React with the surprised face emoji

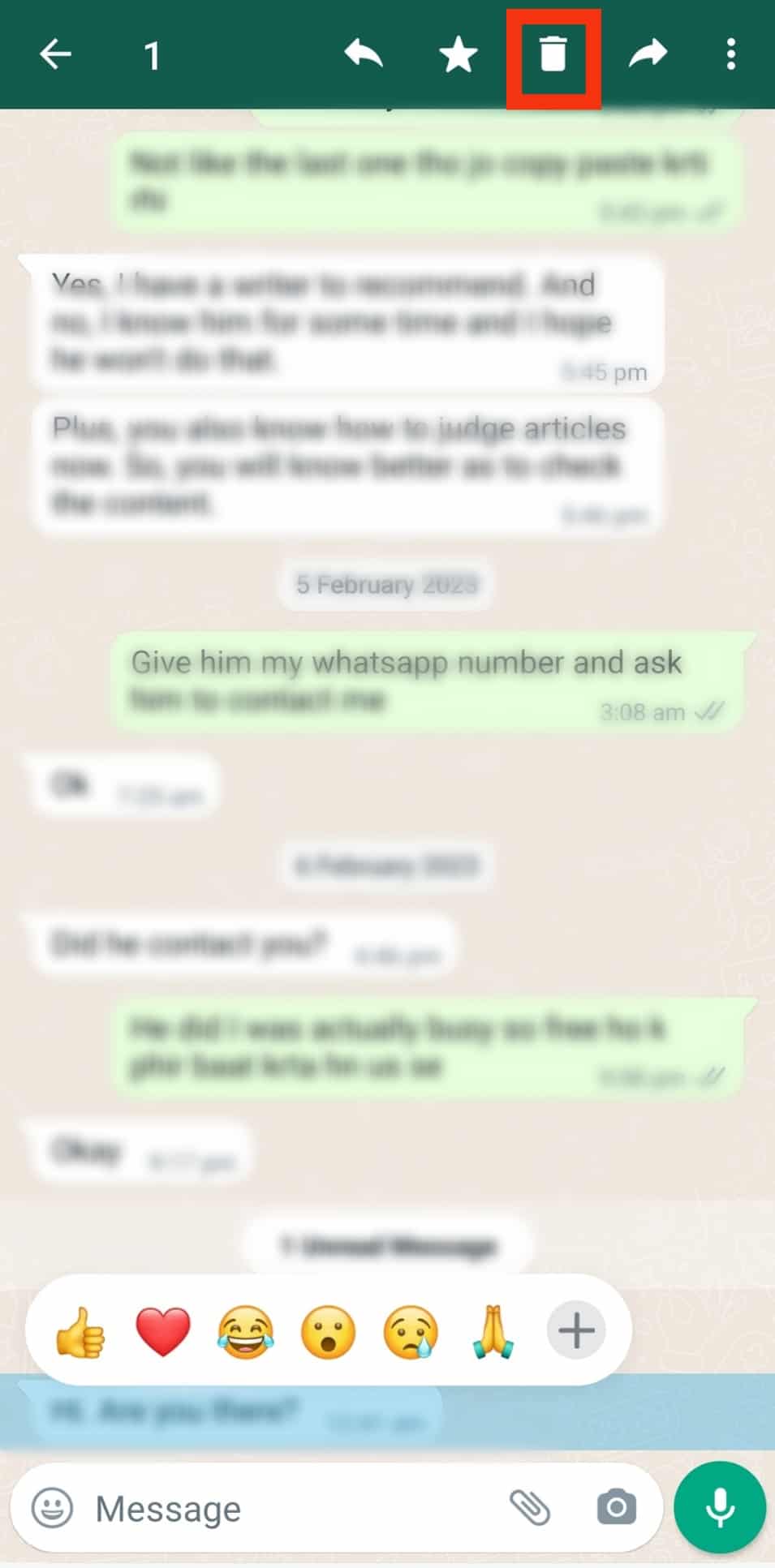(328, 1332)
